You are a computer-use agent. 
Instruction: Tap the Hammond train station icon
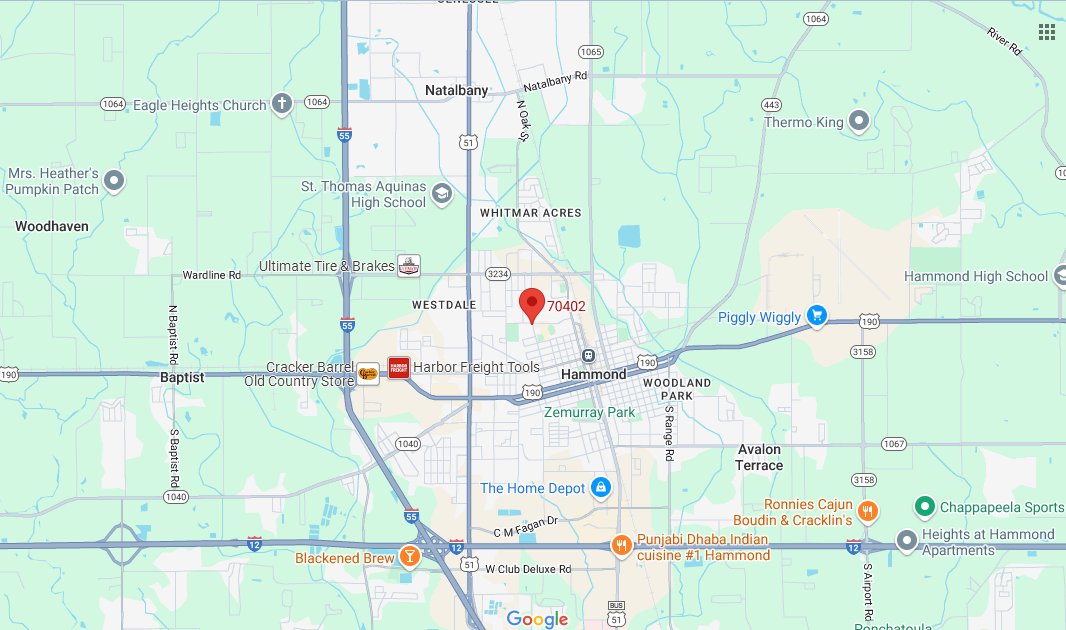pyautogui.click(x=589, y=355)
